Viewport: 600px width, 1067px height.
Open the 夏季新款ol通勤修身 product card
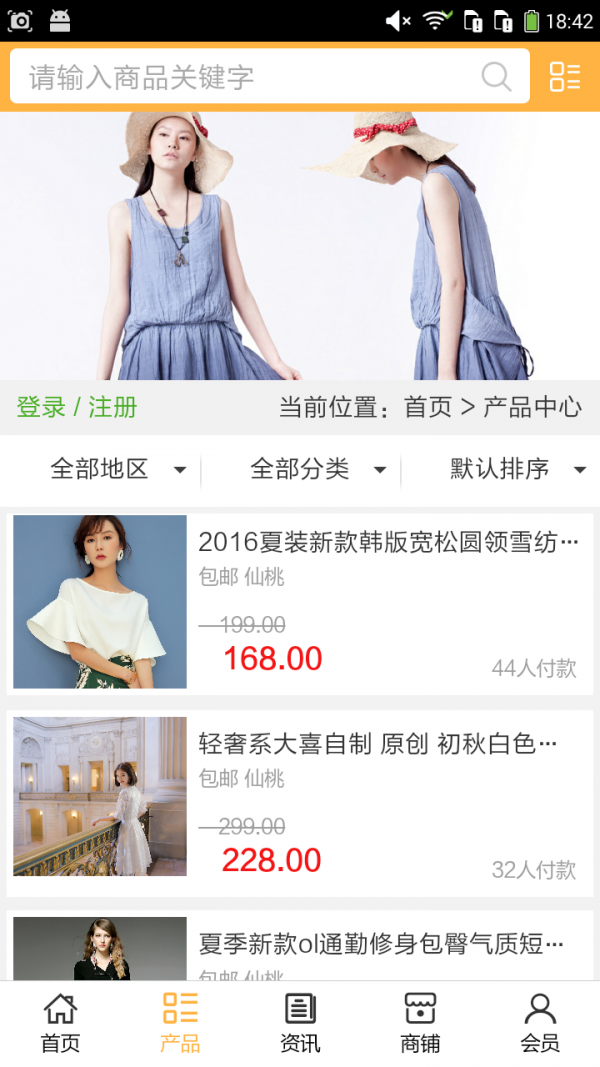coord(300,947)
